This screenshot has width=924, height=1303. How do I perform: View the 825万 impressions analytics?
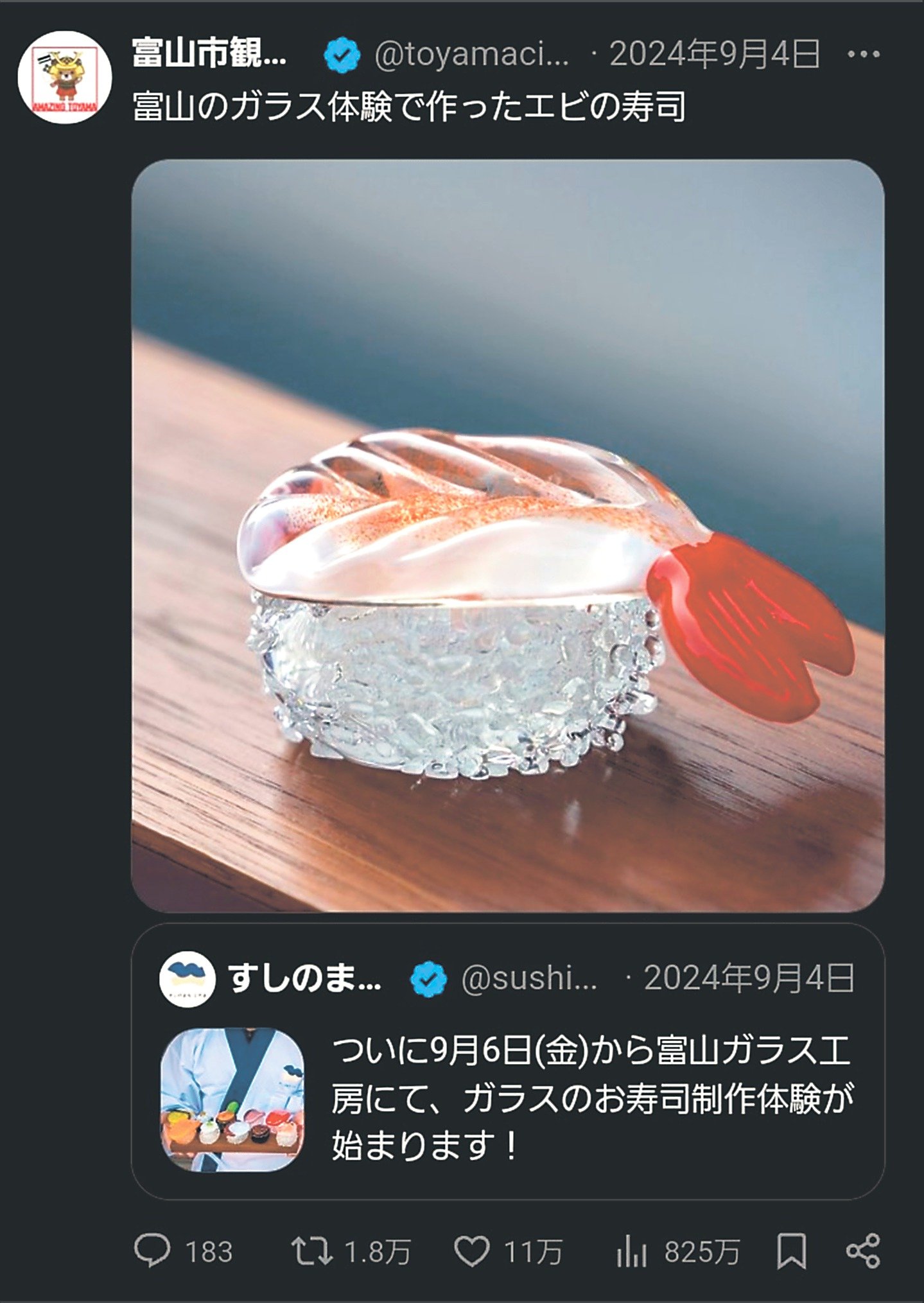tap(631, 1251)
